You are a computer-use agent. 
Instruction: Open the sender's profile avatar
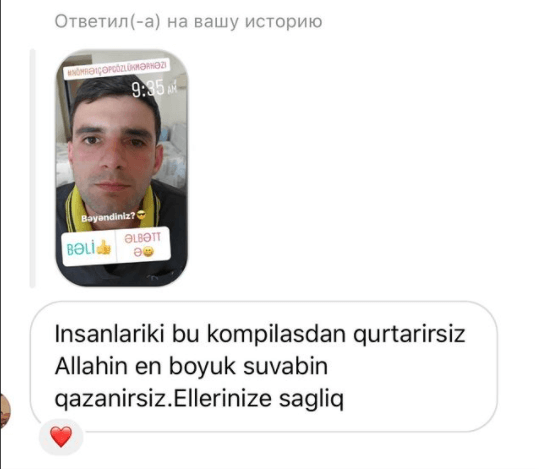tap(5, 411)
